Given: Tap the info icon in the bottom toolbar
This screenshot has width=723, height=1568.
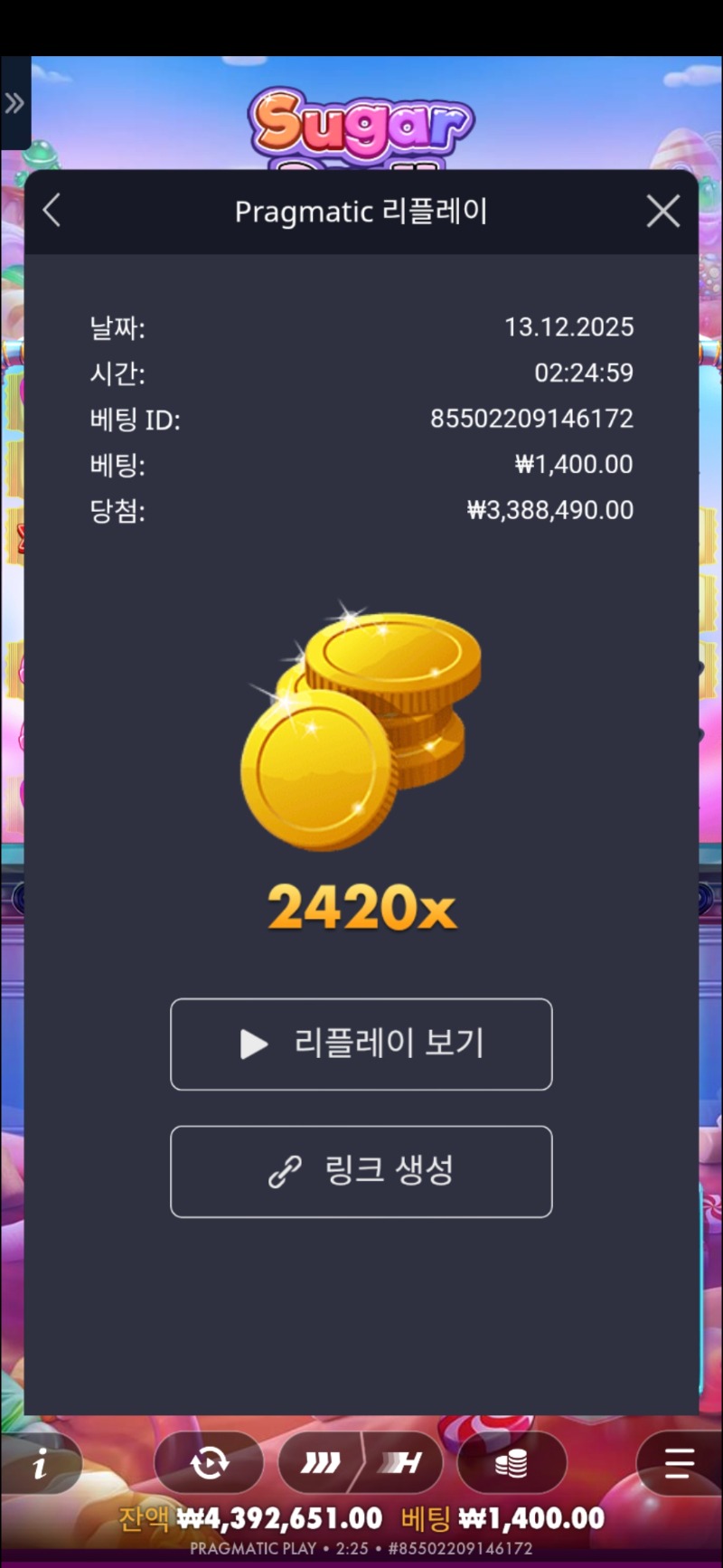Looking at the screenshot, I should tap(41, 1462).
